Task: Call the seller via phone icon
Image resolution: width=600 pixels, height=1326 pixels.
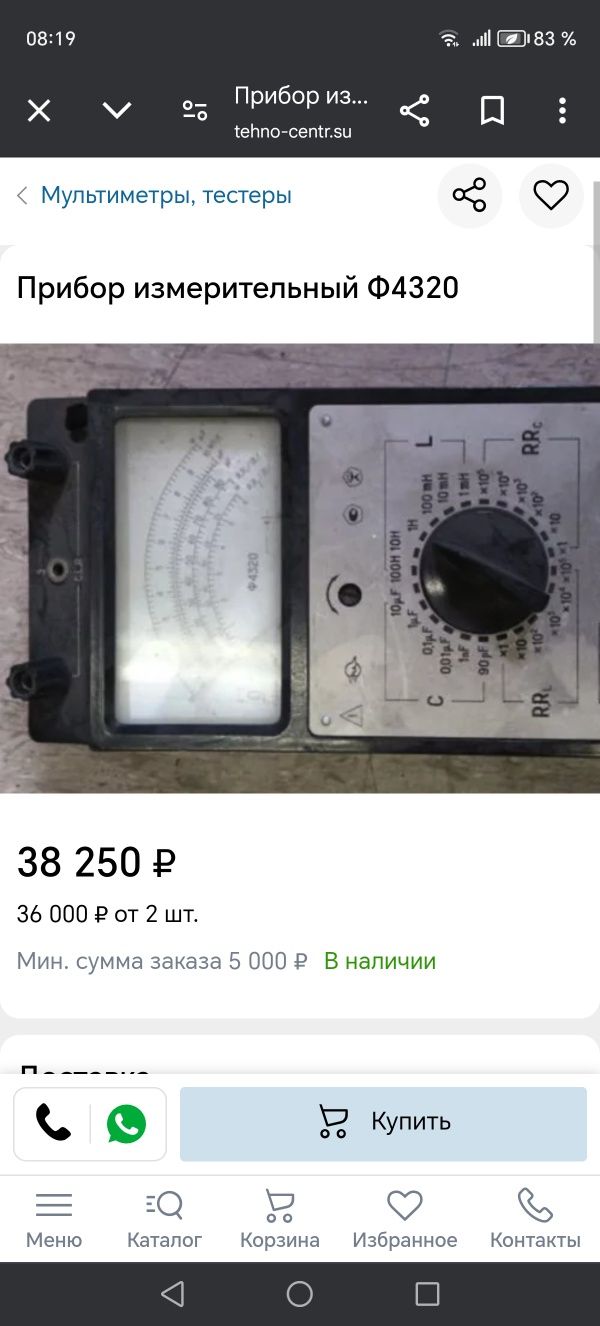Action: pos(53,1124)
